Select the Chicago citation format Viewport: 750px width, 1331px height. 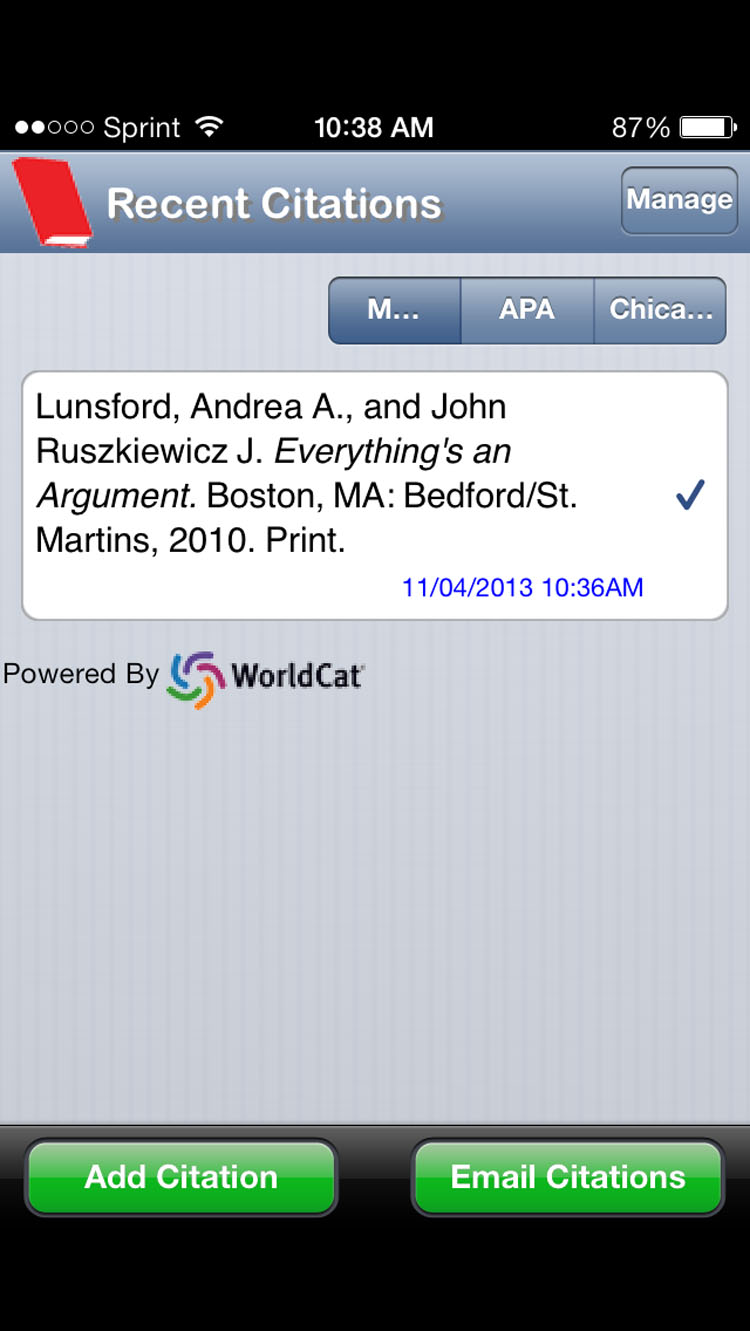tap(660, 310)
